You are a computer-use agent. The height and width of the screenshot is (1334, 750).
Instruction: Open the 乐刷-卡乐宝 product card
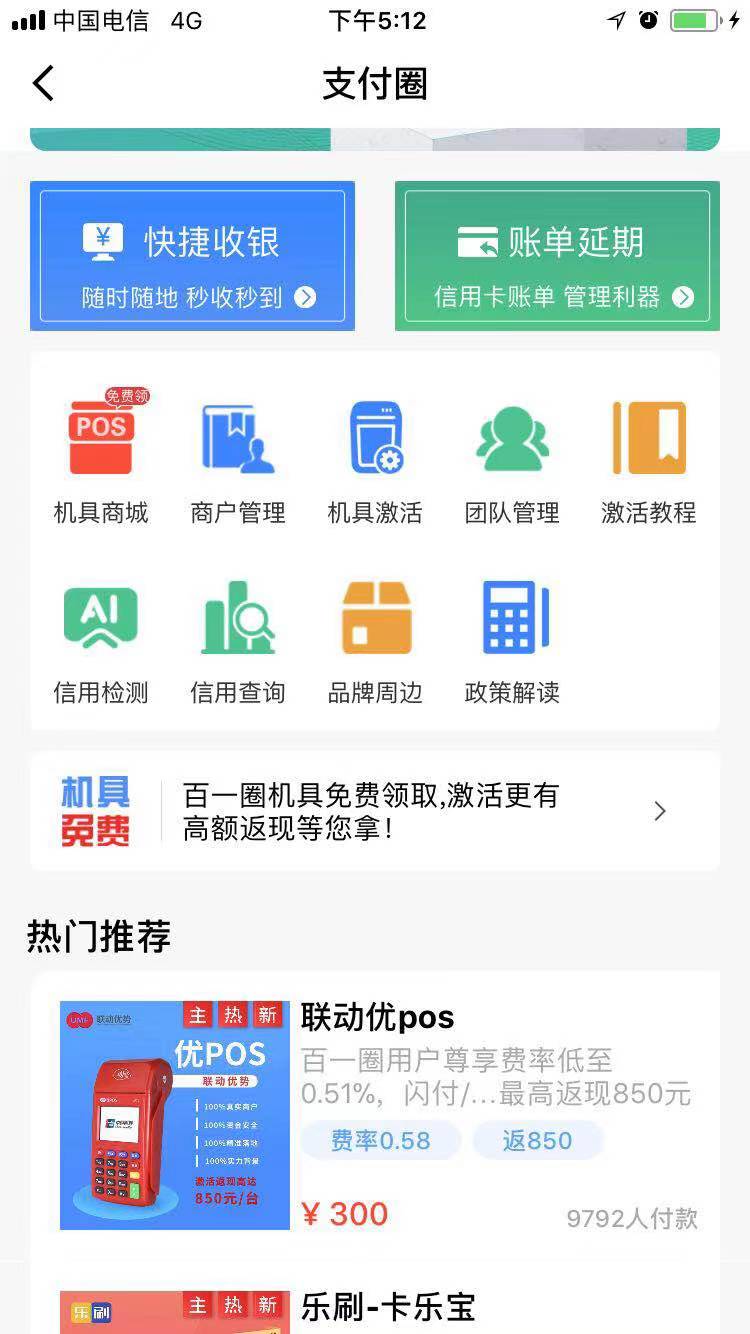pyautogui.click(x=375, y=1308)
